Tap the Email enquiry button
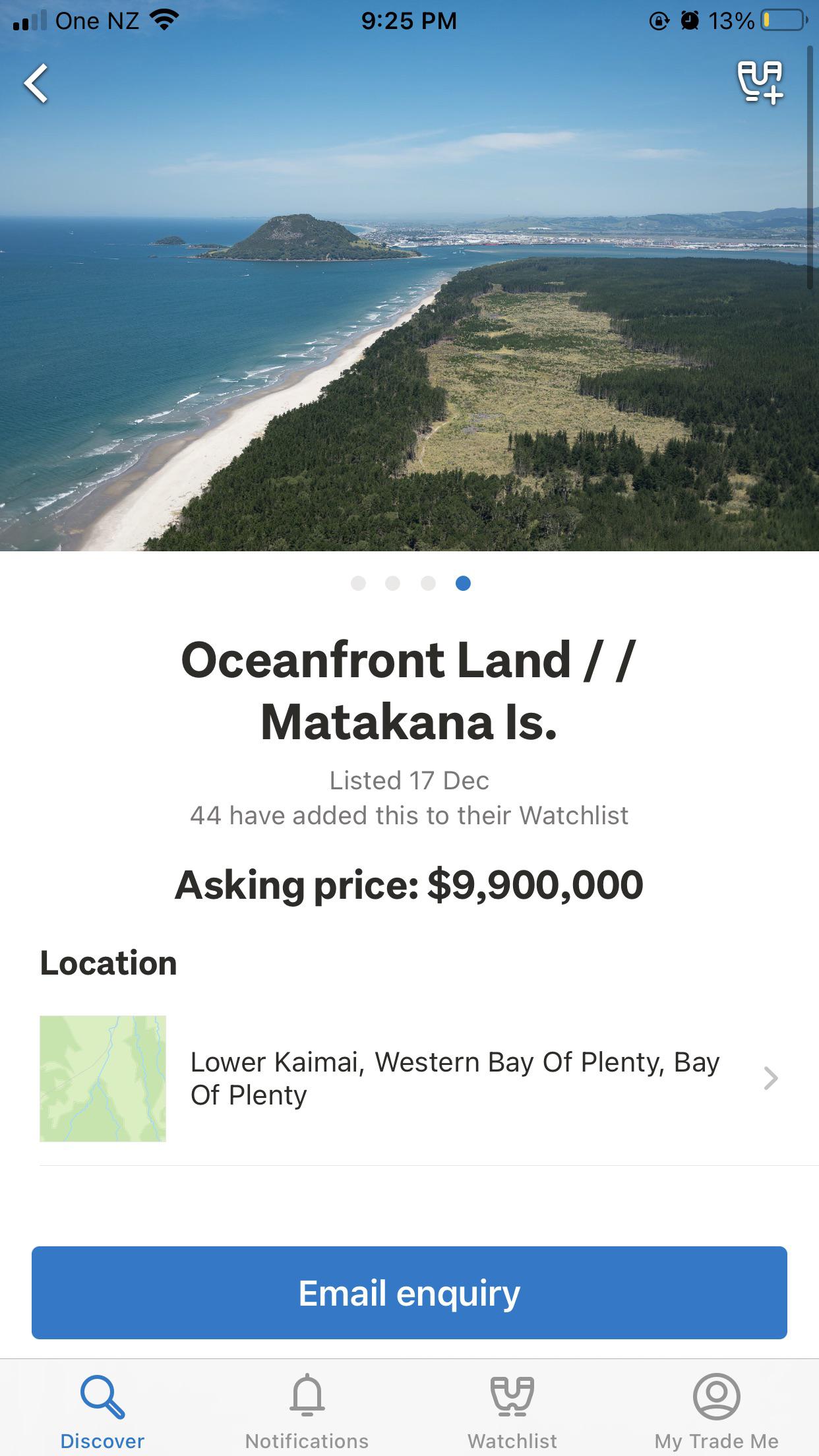Image resolution: width=819 pixels, height=1456 pixels. [409, 1292]
